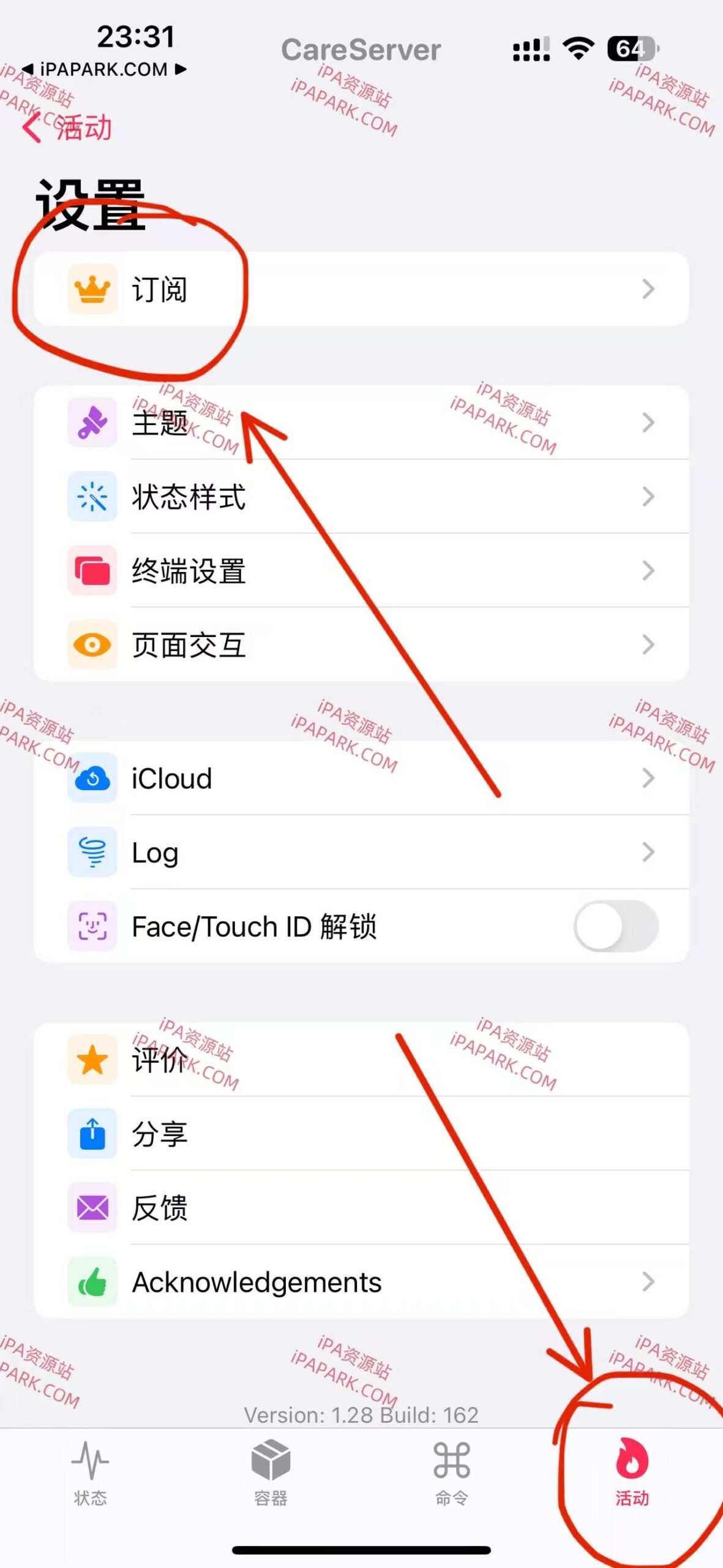Click the eye icon next to 页面交互
The height and width of the screenshot is (1568, 723).
coord(92,644)
